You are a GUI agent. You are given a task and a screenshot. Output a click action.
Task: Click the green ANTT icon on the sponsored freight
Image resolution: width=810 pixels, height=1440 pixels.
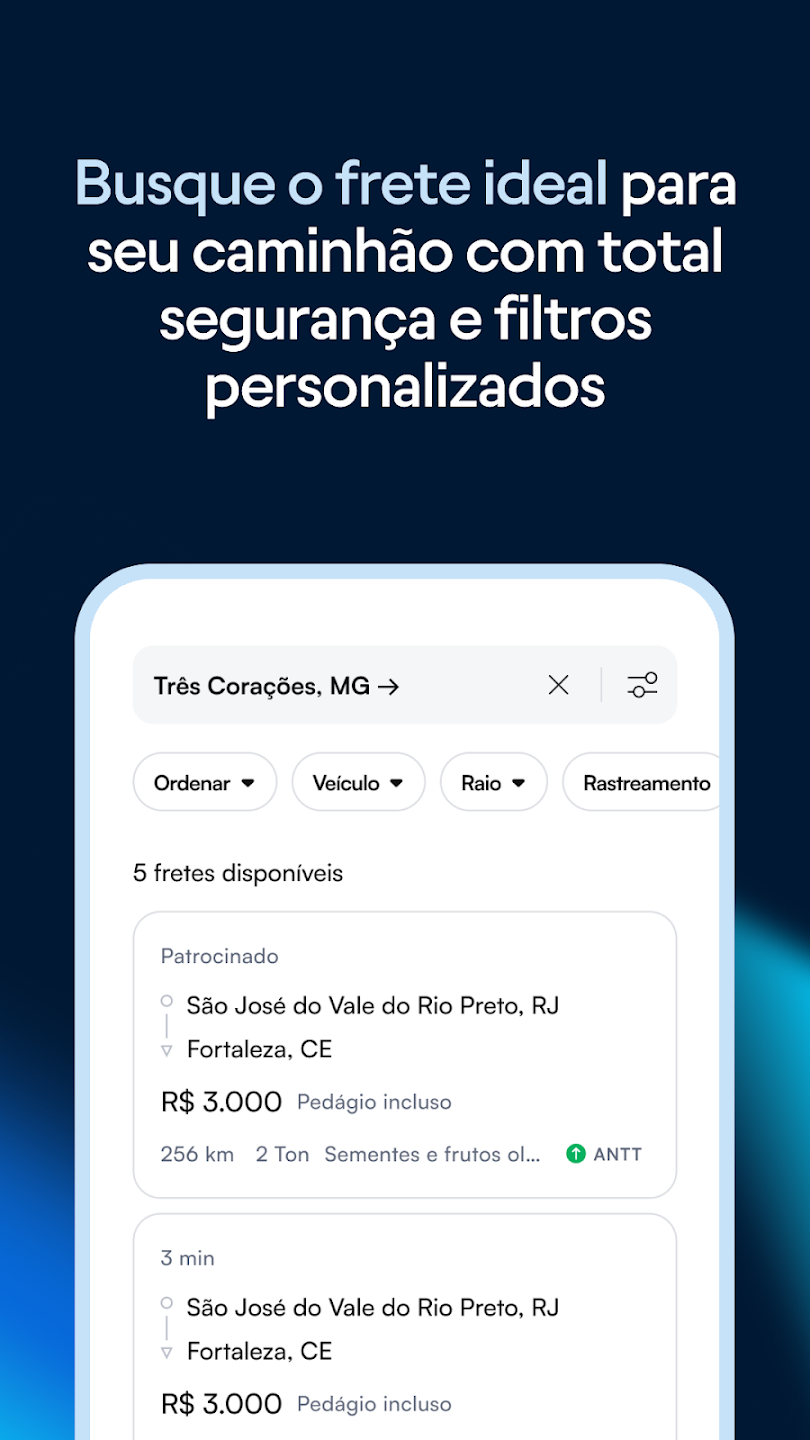point(575,1154)
